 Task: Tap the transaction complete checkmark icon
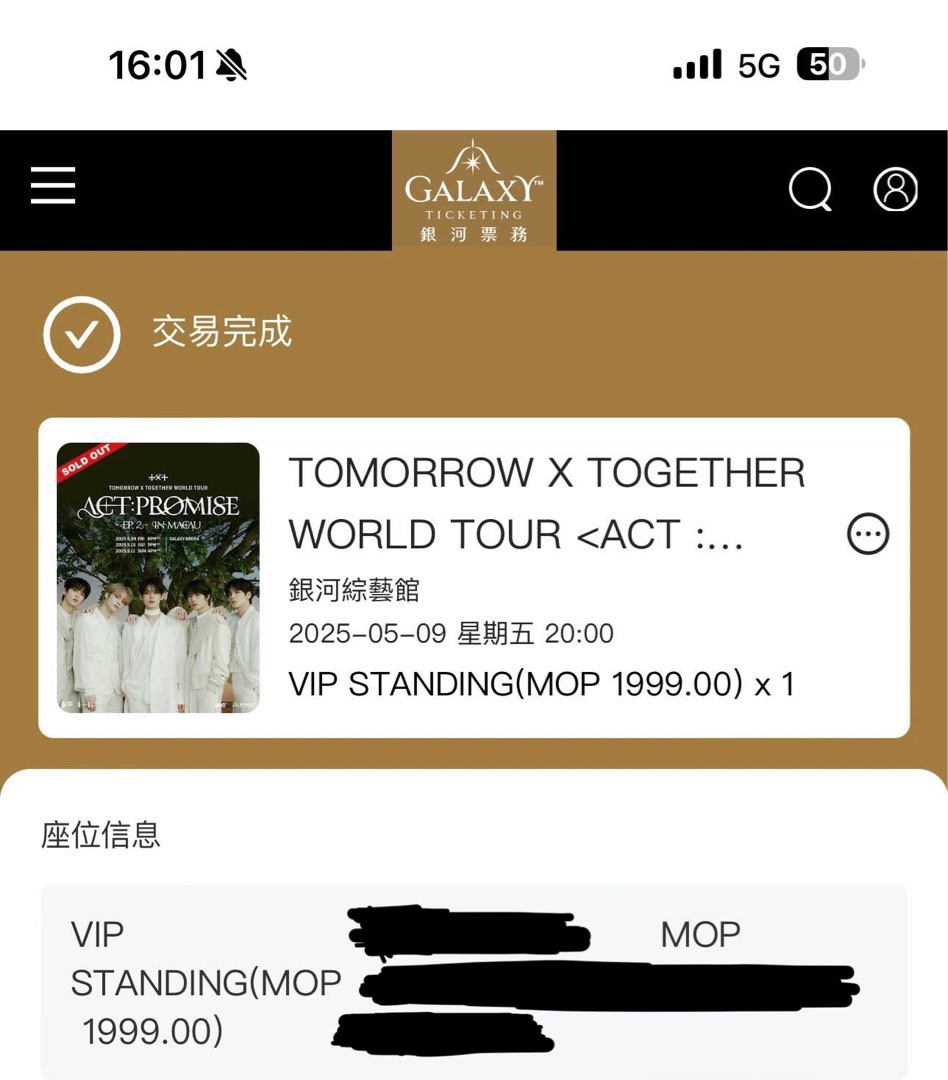point(81,334)
